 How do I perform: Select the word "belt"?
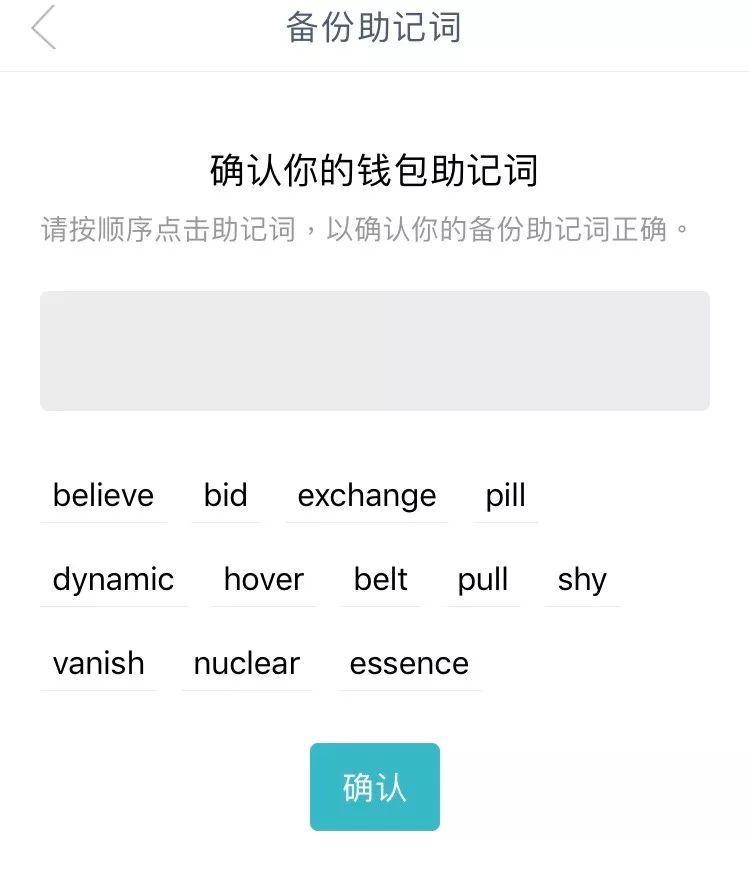click(x=381, y=579)
